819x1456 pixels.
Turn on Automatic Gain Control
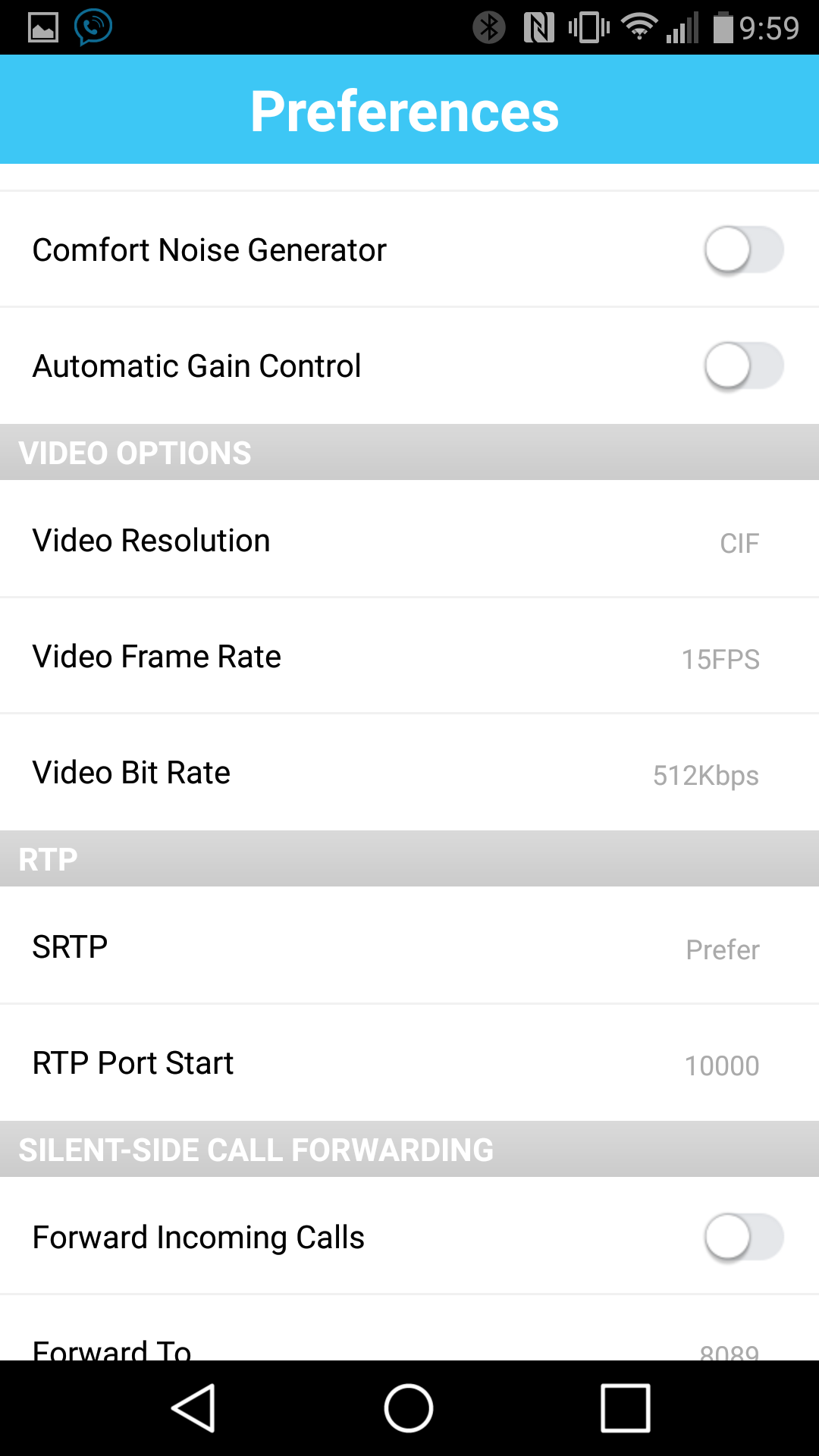click(743, 366)
